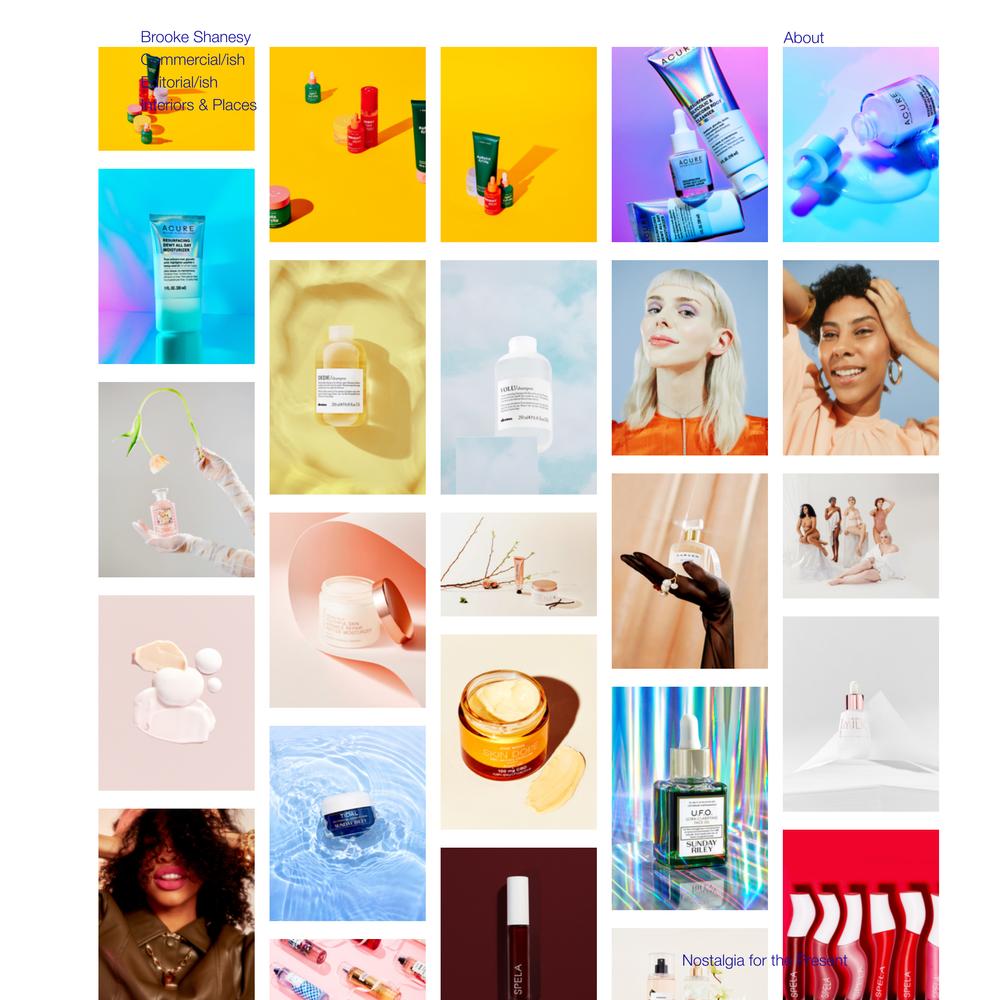Open the smiling woman with hoop earring portrait

click(860, 357)
